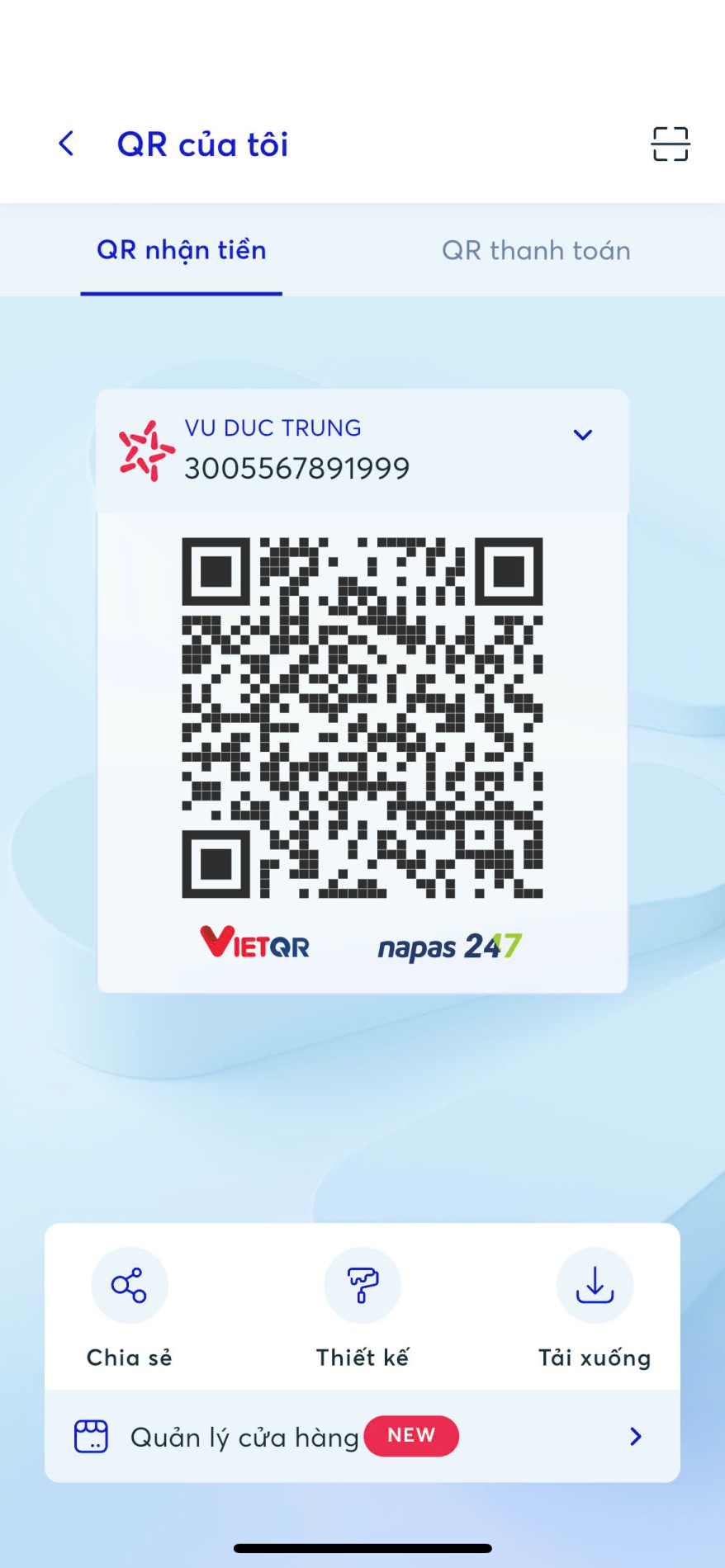Screen dimensions: 725x1568
Task: Open Quản lý cửa hàng
Action: [362, 1437]
